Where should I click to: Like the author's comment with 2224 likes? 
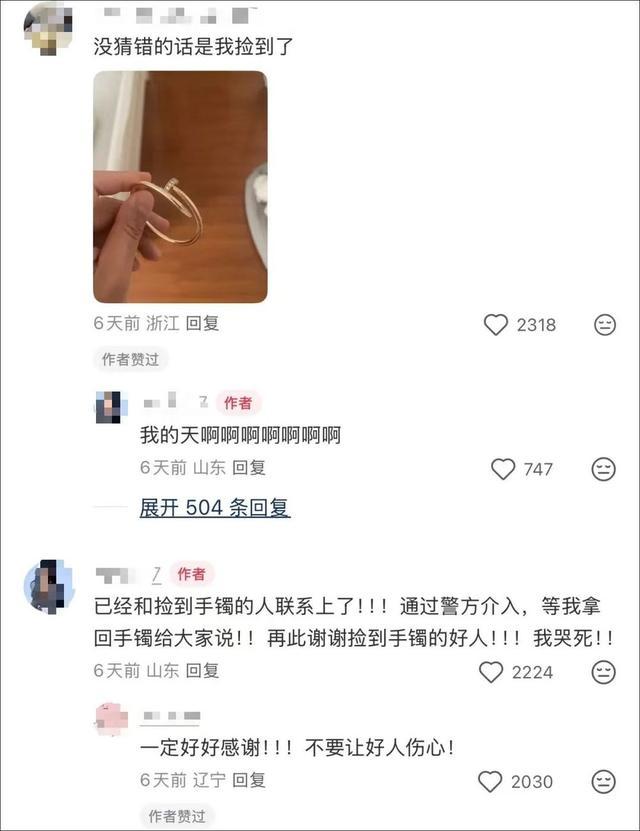click(x=491, y=672)
